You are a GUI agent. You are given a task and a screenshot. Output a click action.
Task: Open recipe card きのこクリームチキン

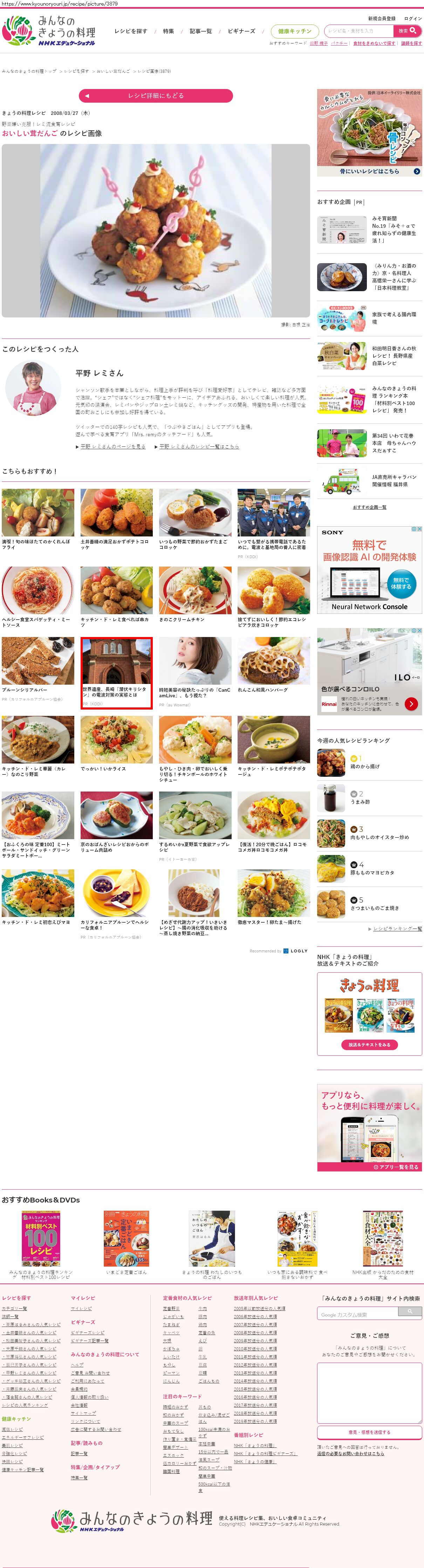(x=195, y=594)
